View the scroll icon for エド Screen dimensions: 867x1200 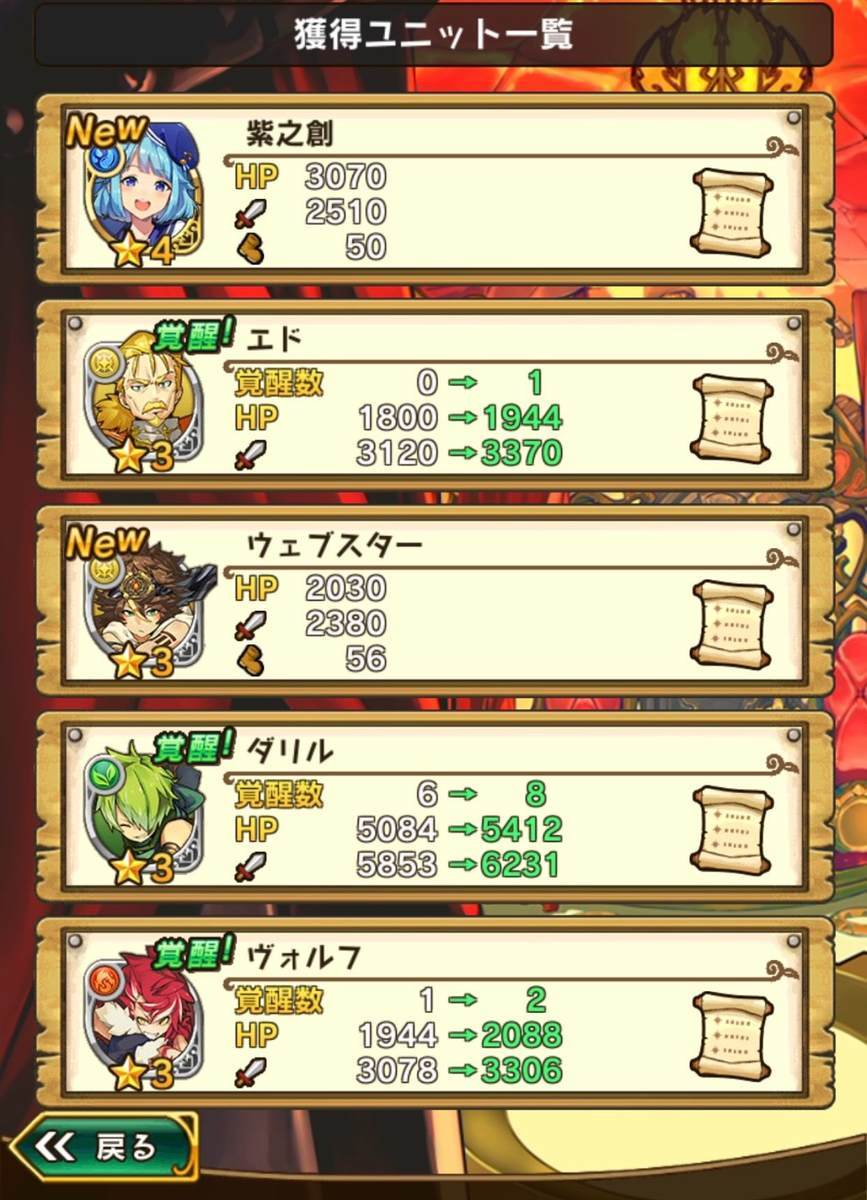pyautogui.click(x=732, y=418)
